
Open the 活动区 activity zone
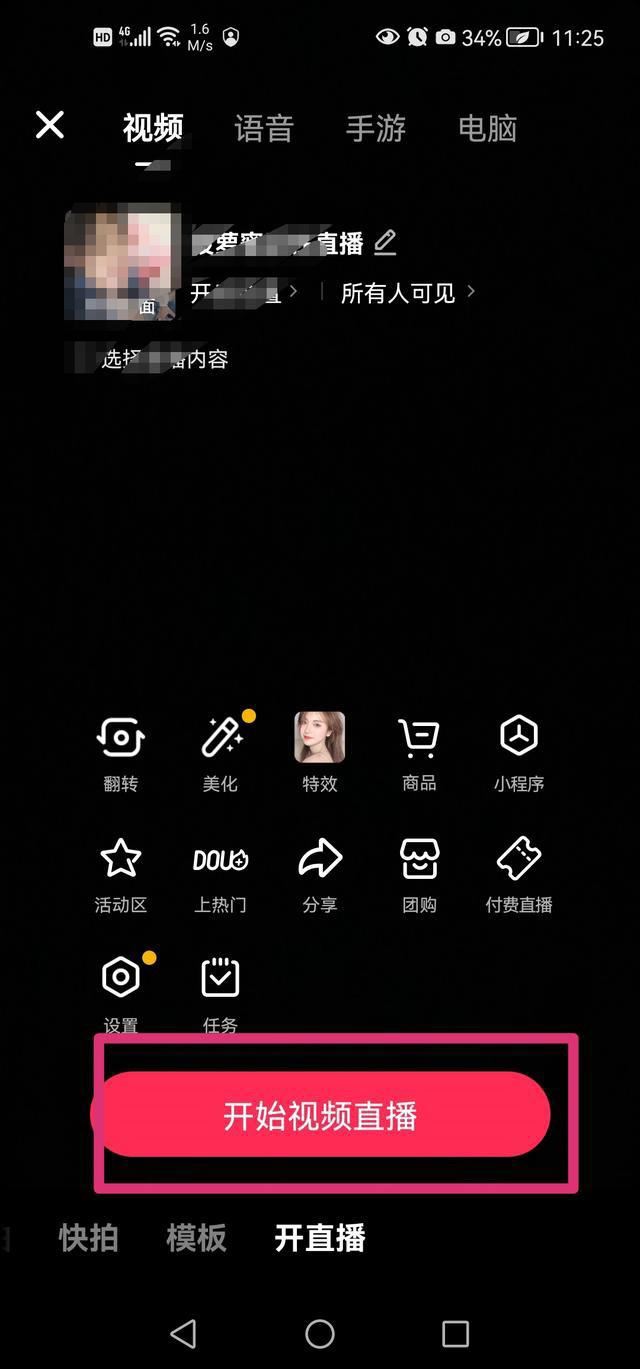tap(121, 872)
